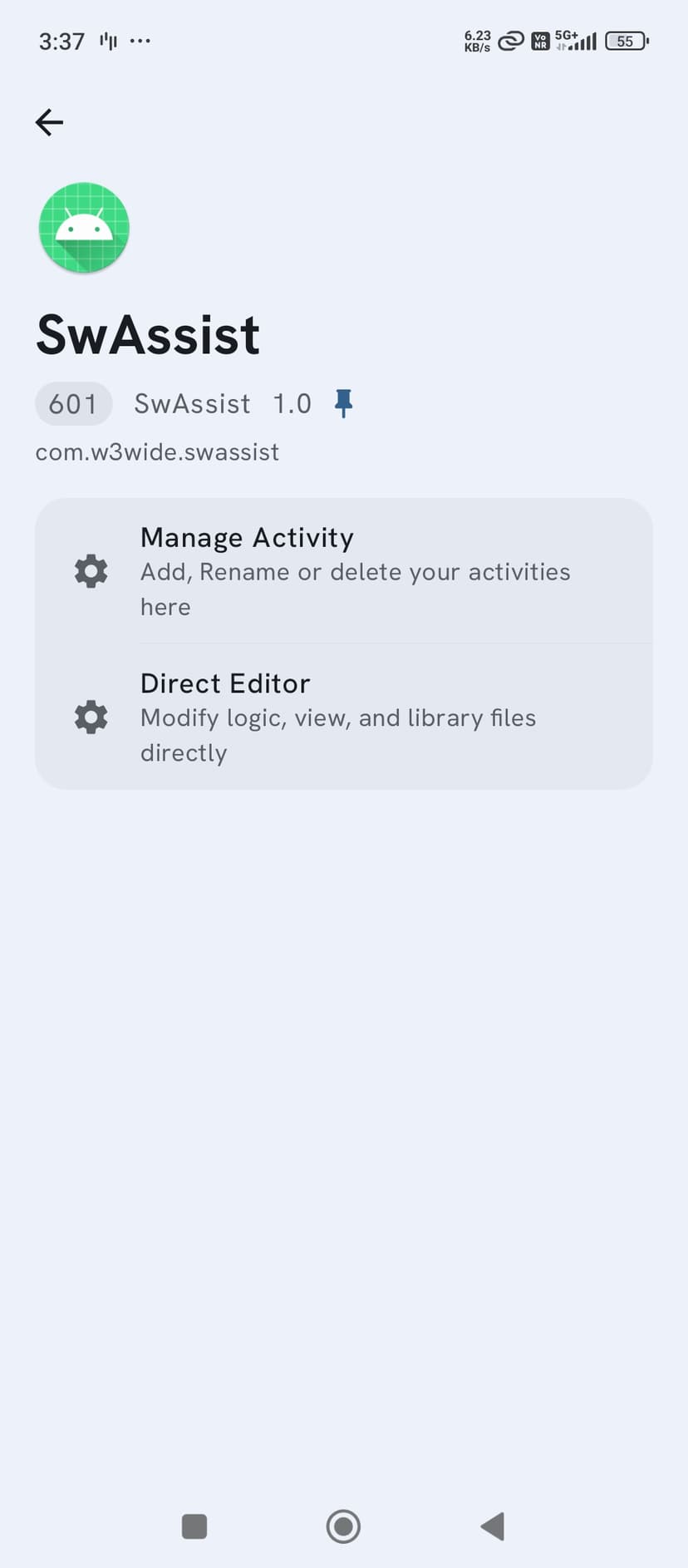
Task: Click the back arrow at top left
Action: pos(49,121)
